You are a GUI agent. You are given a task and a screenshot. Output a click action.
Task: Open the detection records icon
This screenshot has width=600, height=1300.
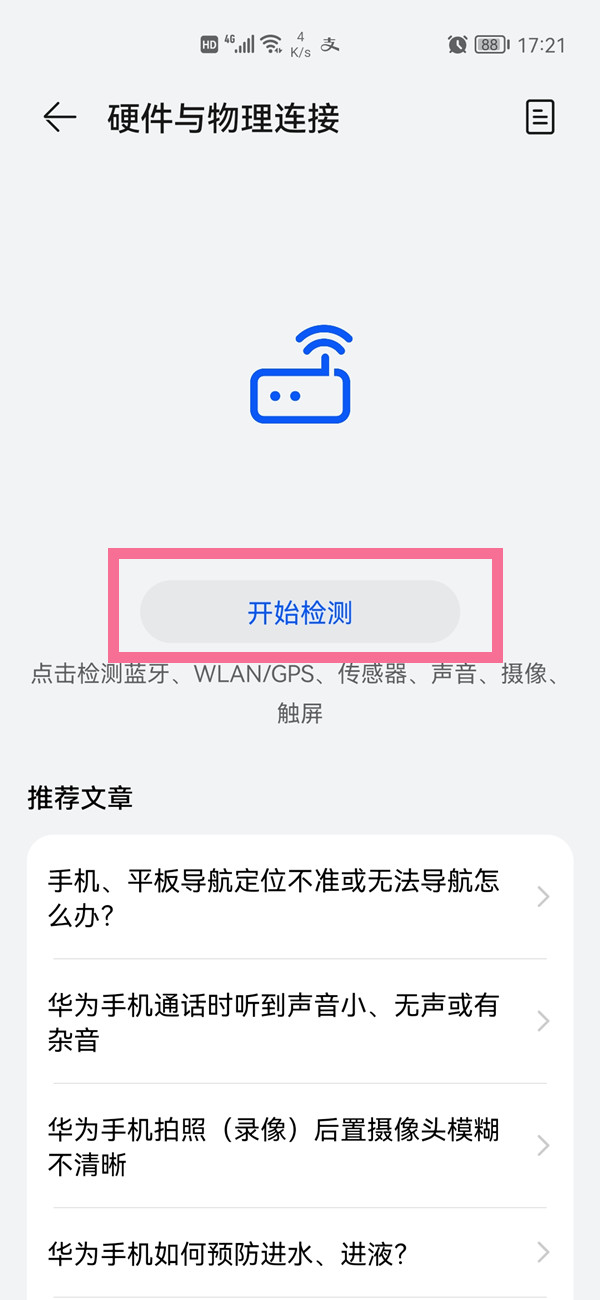coord(539,118)
